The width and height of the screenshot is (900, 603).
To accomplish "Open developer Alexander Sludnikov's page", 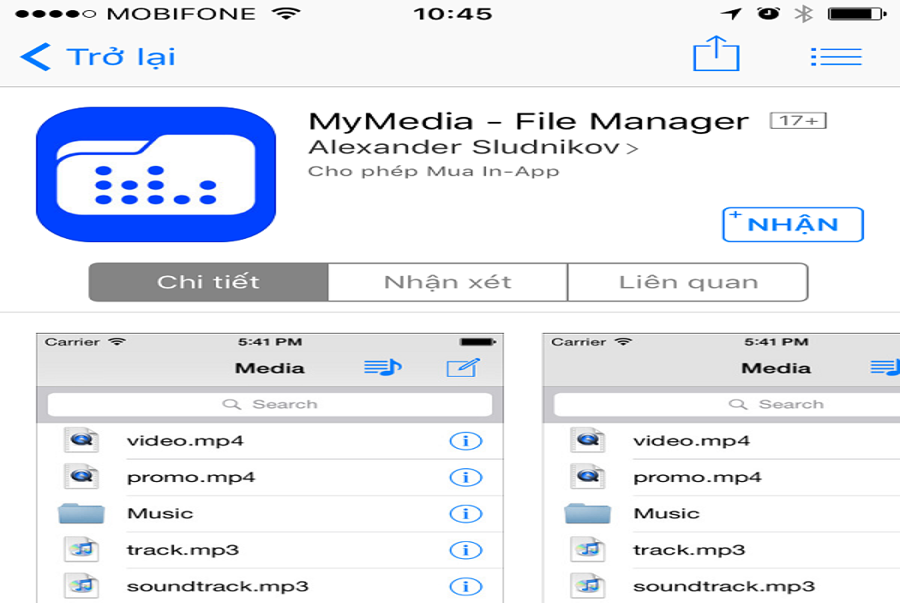I will 472,147.
